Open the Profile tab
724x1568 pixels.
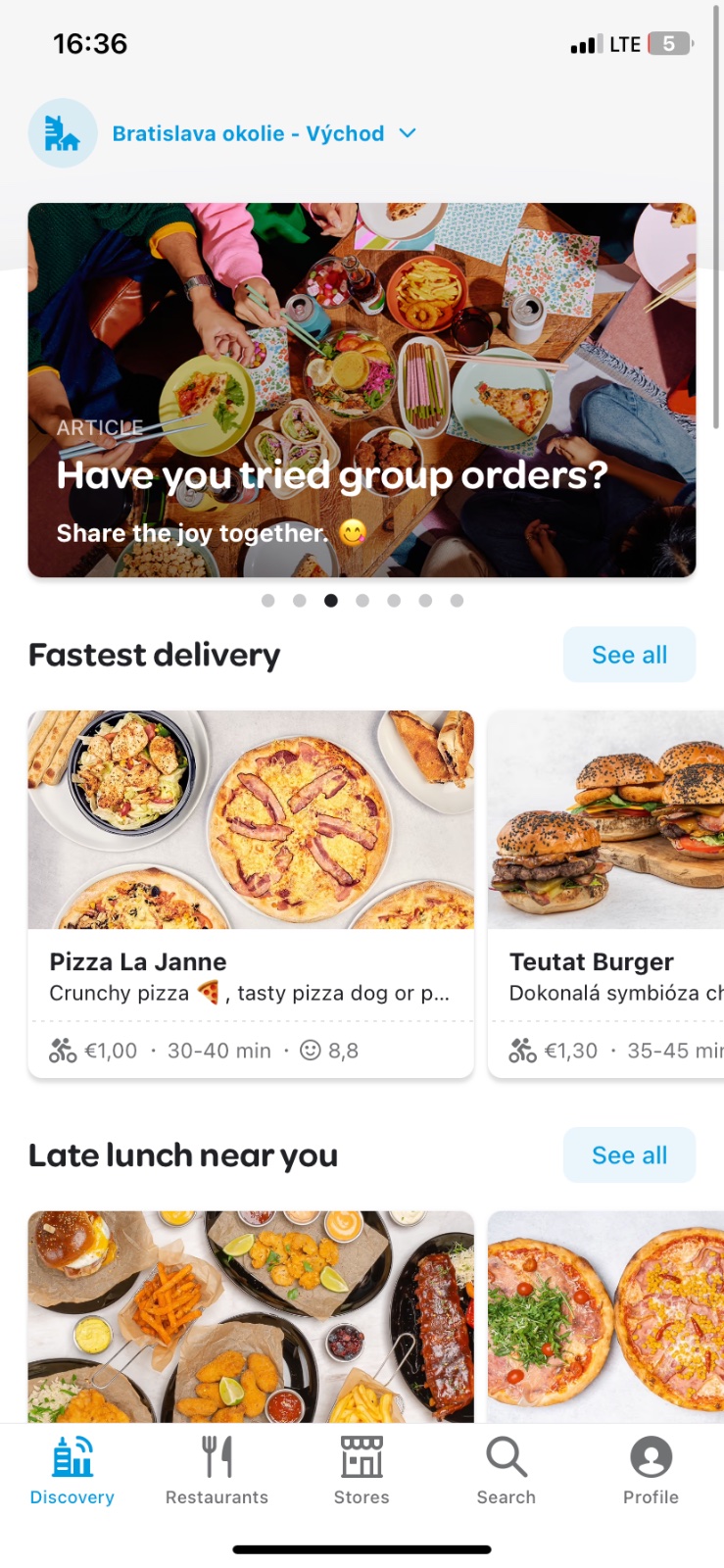coord(651,1470)
